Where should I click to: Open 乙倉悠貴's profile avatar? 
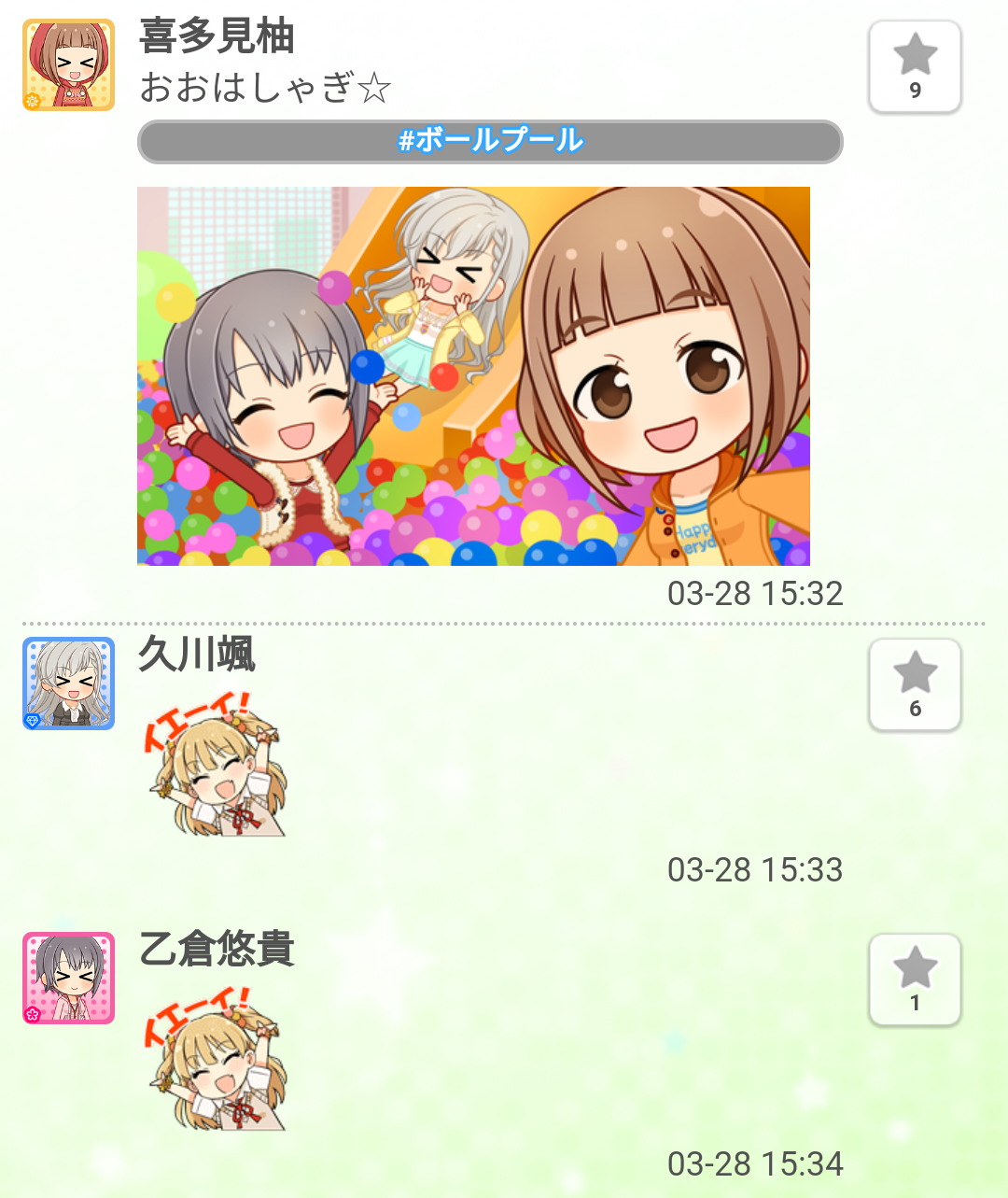pos(68,978)
